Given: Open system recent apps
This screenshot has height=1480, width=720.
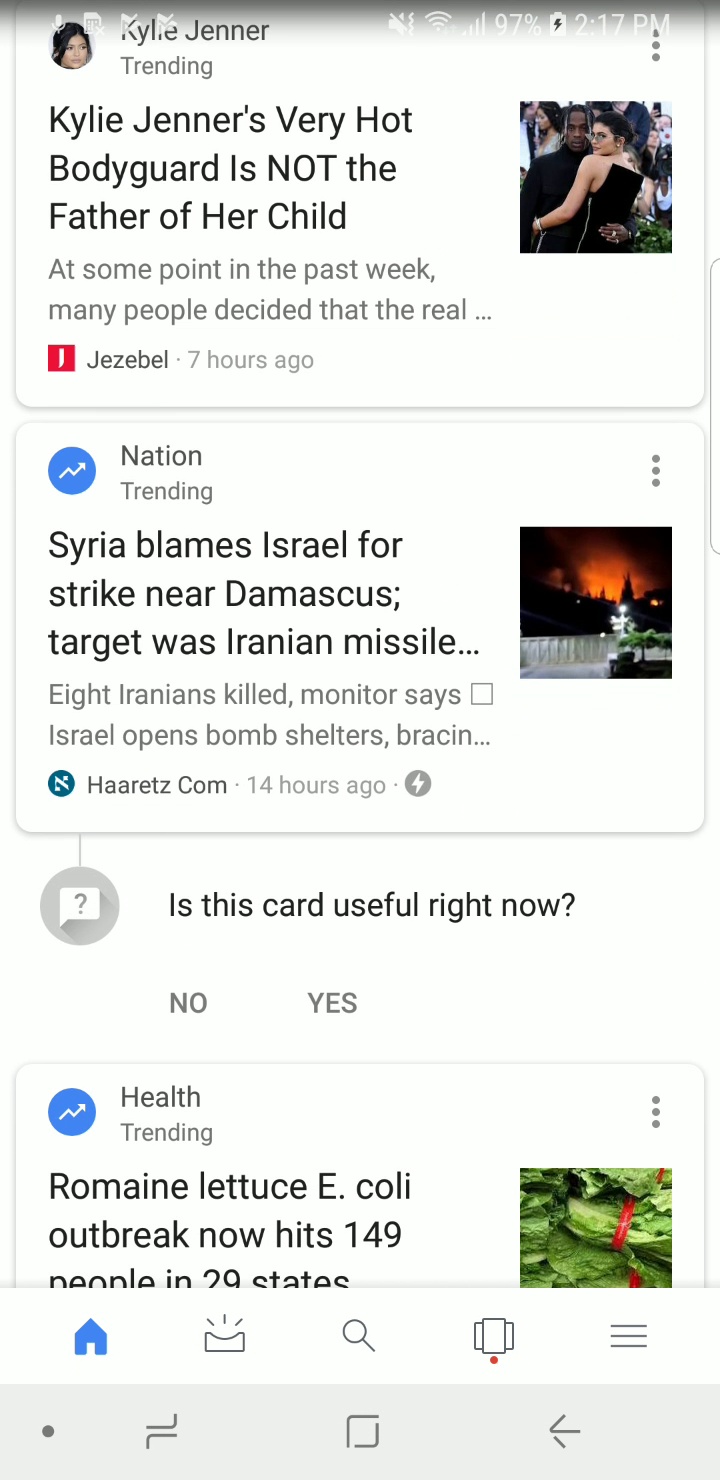Looking at the screenshot, I should point(161,1432).
